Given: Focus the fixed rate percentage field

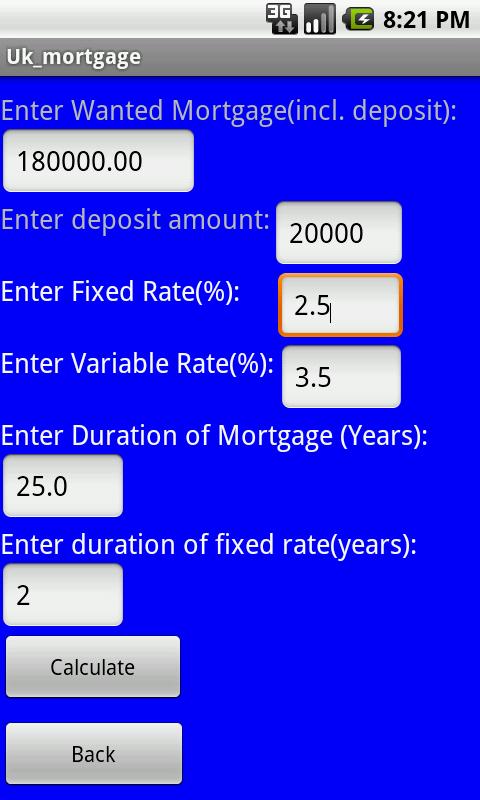Looking at the screenshot, I should tap(341, 305).
